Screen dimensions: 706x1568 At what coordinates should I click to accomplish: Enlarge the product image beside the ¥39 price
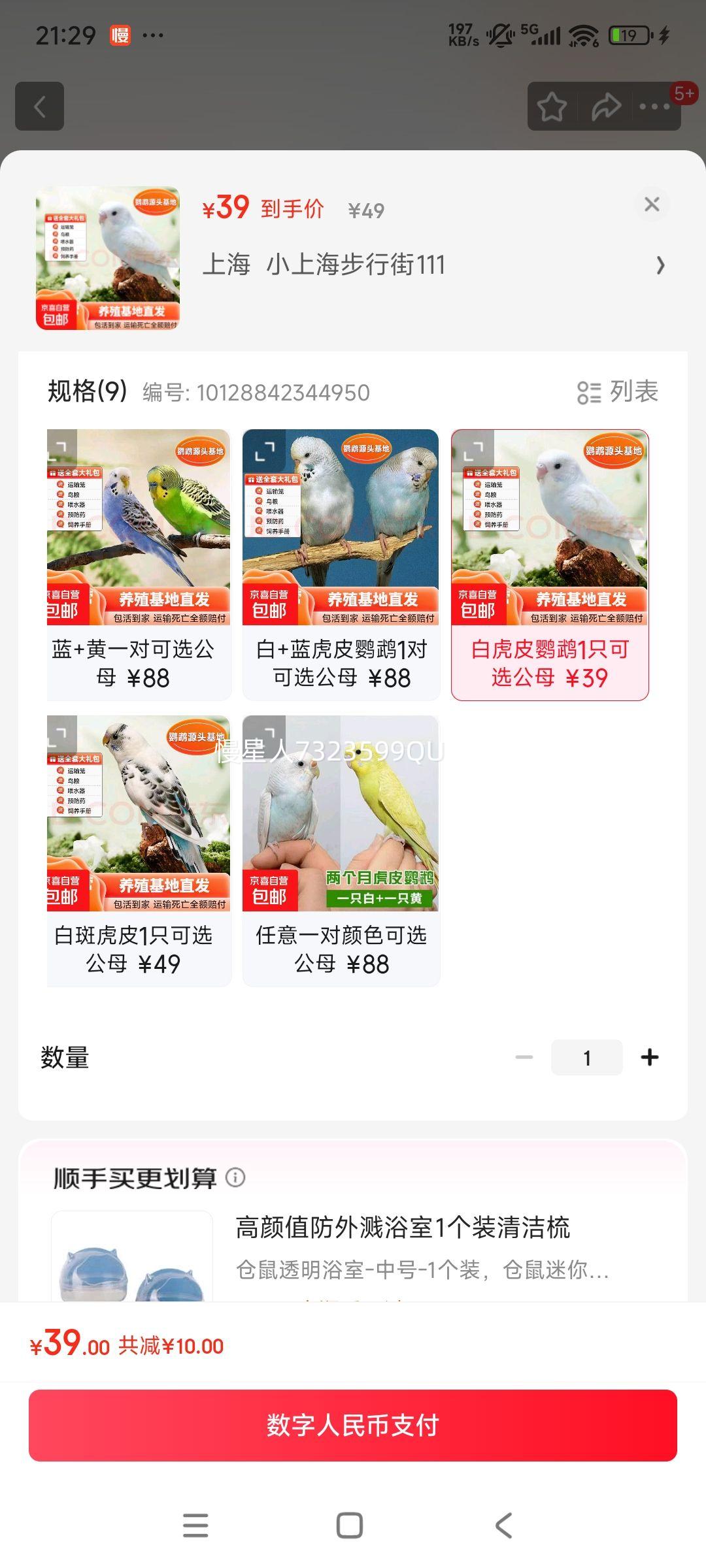[108, 258]
